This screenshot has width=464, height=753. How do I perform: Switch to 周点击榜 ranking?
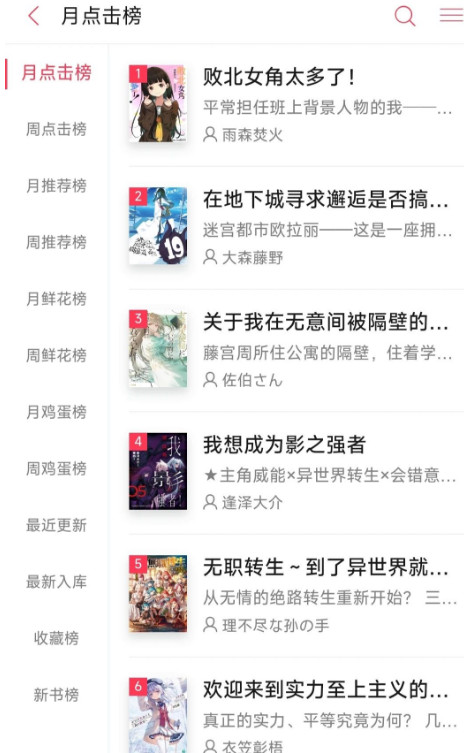pos(56,129)
